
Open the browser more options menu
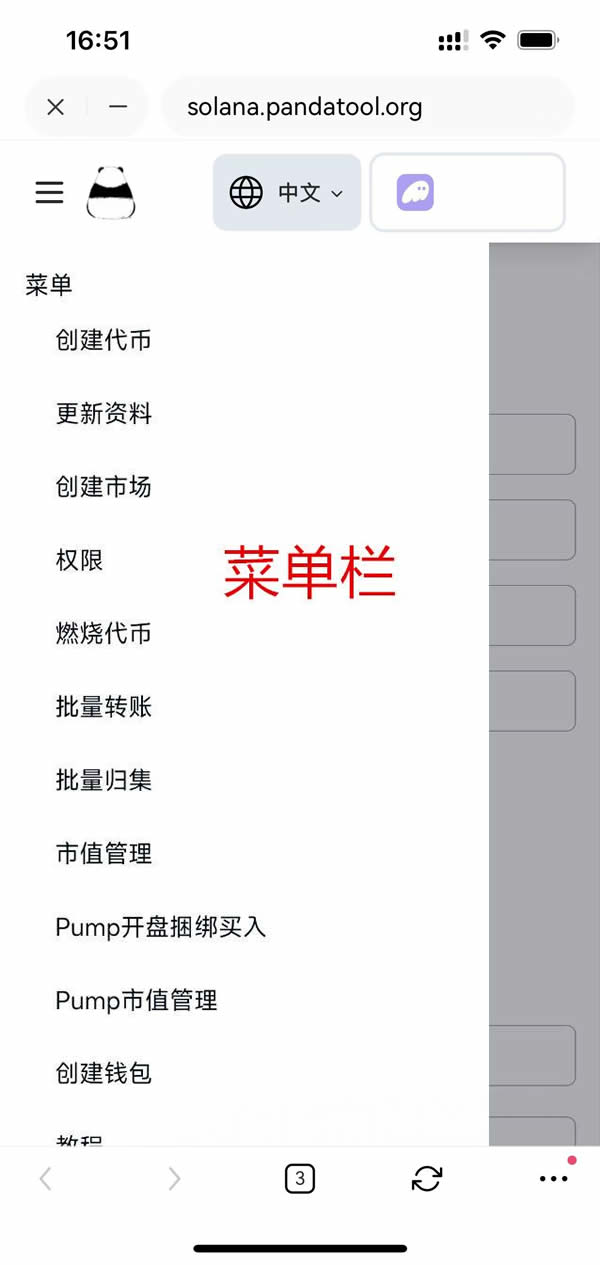pyautogui.click(x=553, y=1179)
